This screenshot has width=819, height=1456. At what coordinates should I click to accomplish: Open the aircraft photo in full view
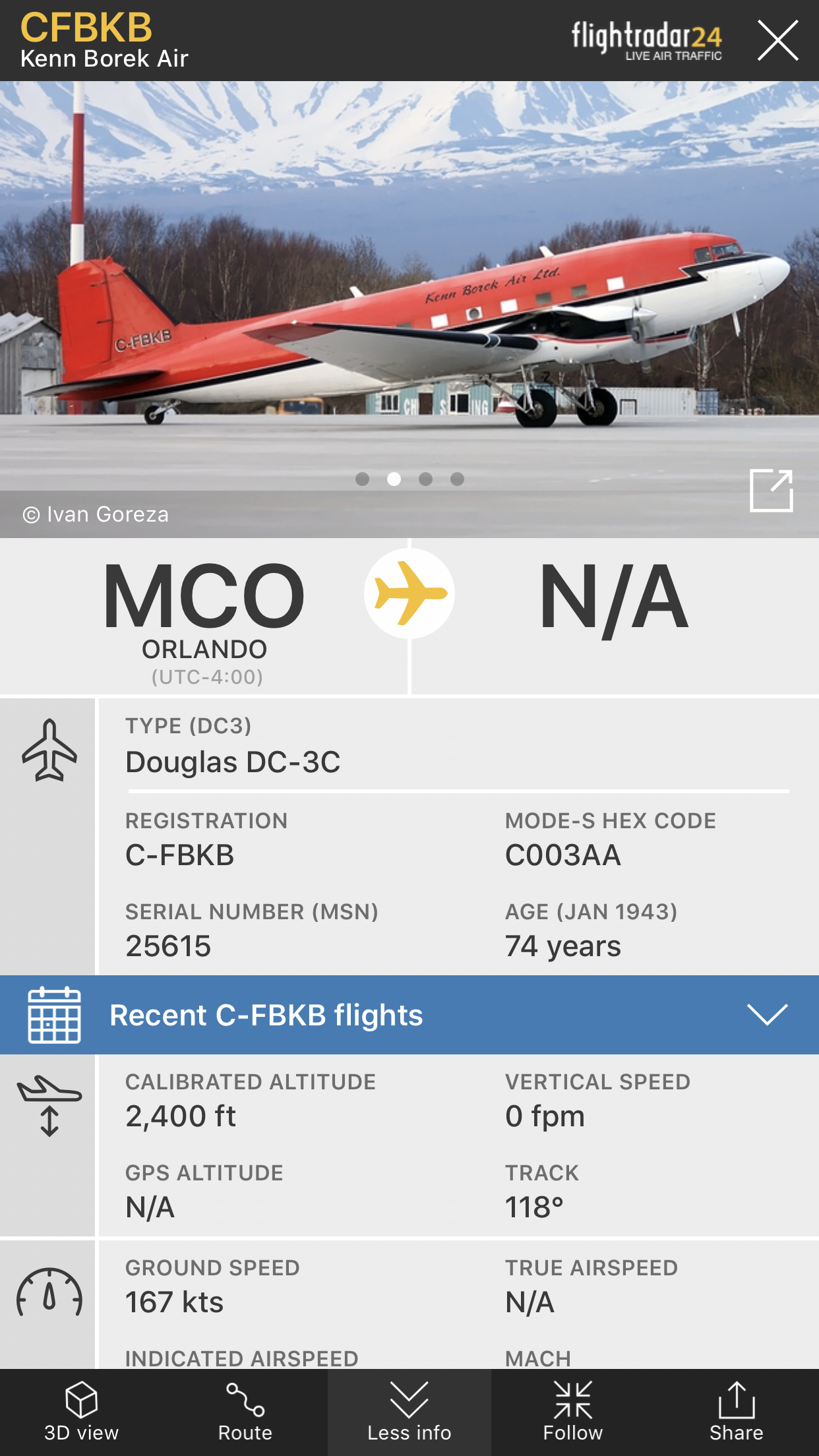tap(771, 491)
